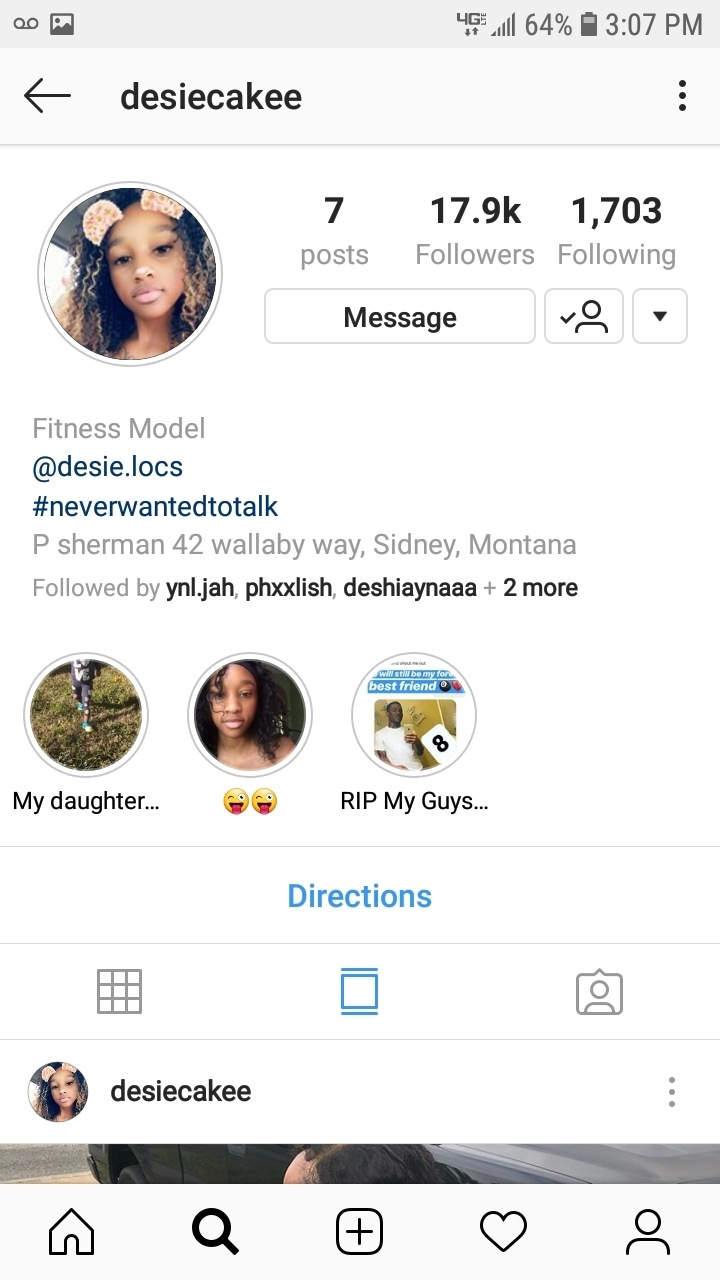Open the following status button
The width and height of the screenshot is (720, 1280).
click(x=584, y=317)
